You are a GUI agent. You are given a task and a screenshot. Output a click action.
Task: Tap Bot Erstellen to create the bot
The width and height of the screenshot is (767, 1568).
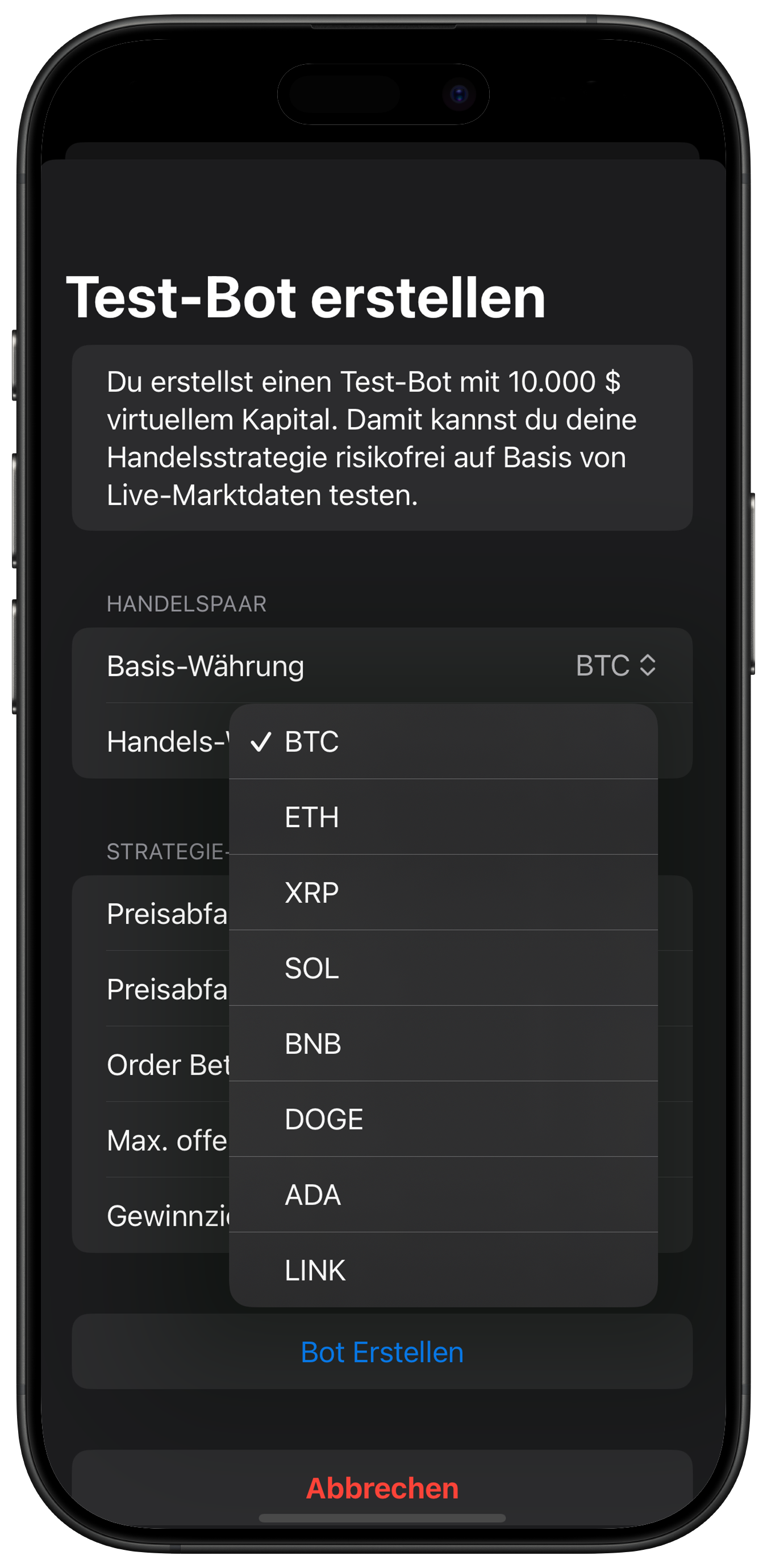point(382,1352)
